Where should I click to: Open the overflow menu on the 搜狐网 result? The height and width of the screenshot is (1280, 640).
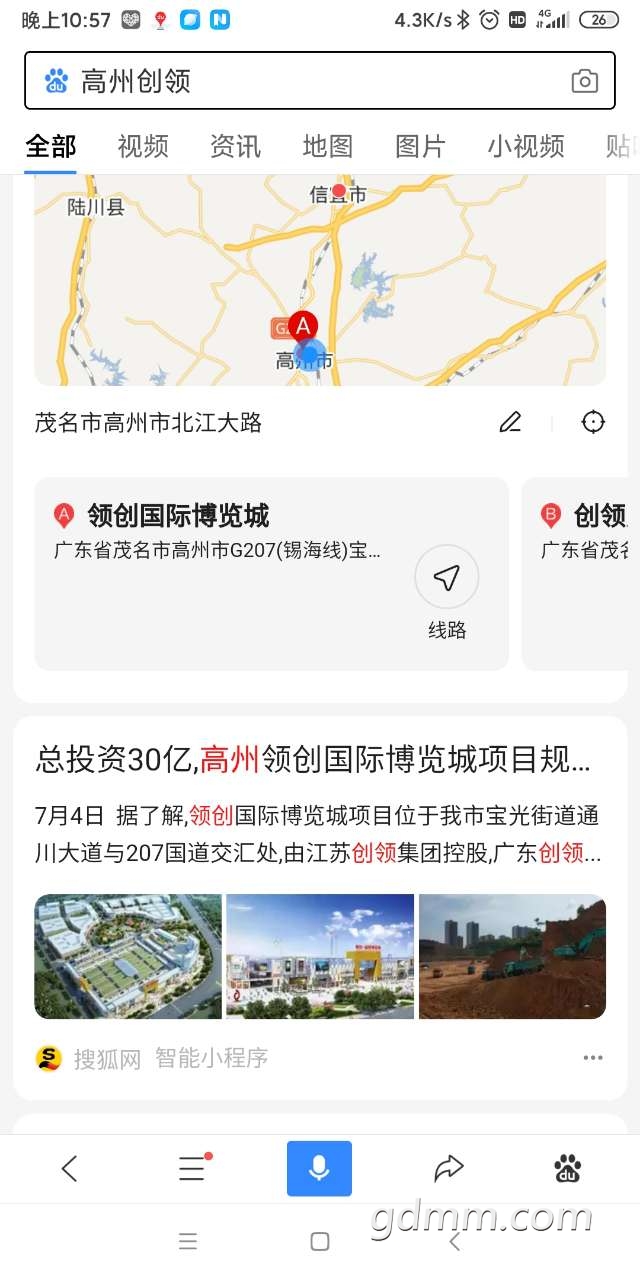(593, 1058)
